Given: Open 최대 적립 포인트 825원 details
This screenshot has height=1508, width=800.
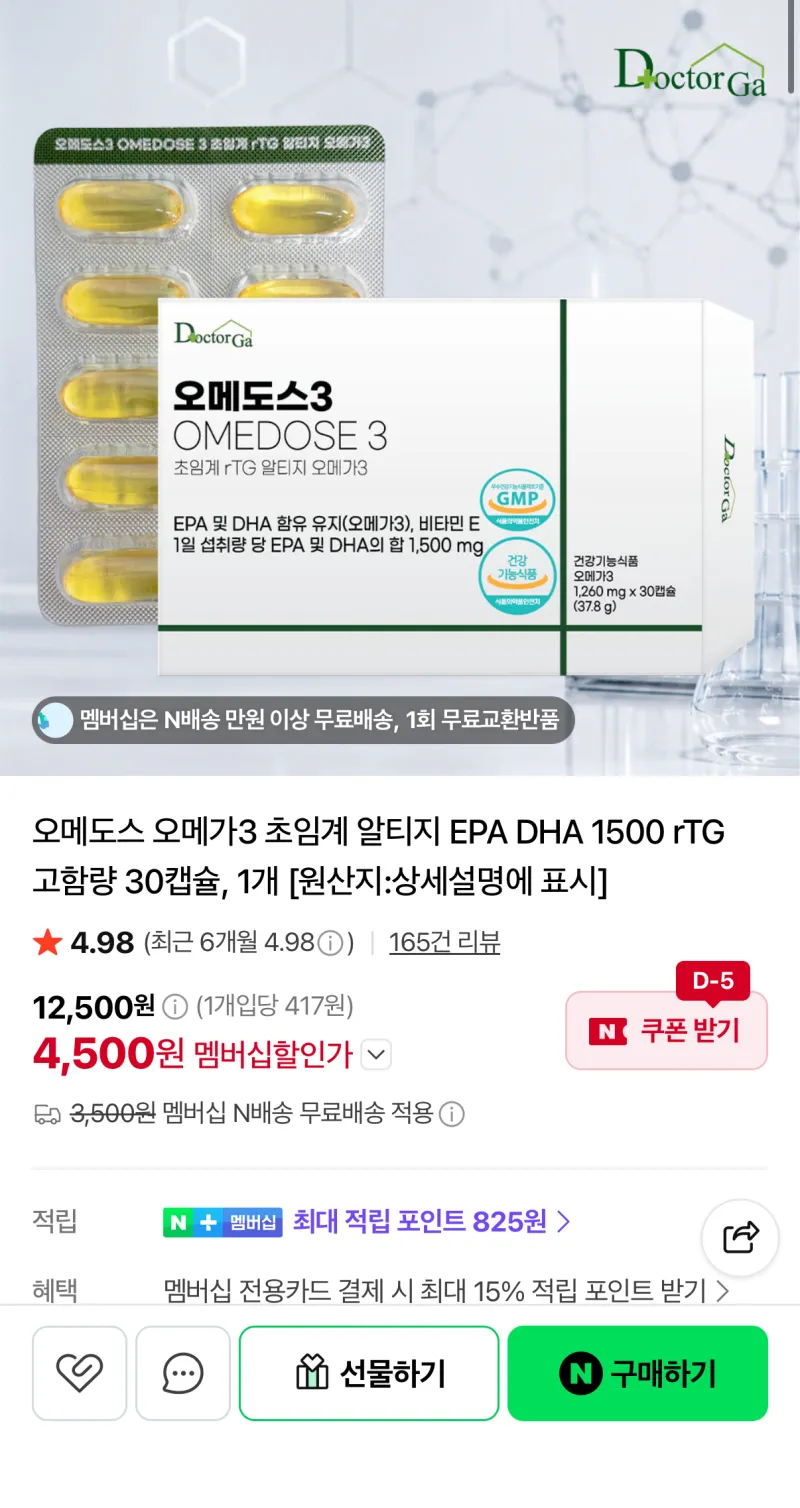Looking at the screenshot, I should [x=431, y=1221].
